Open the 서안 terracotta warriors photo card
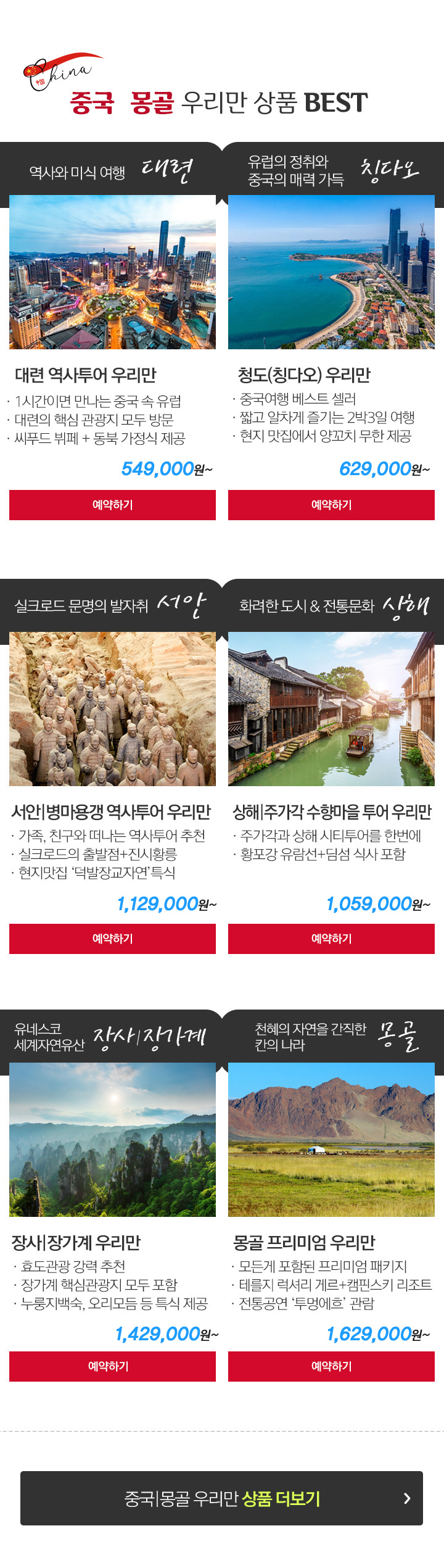The width and height of the screenshot is (444, 1568). 112,708
